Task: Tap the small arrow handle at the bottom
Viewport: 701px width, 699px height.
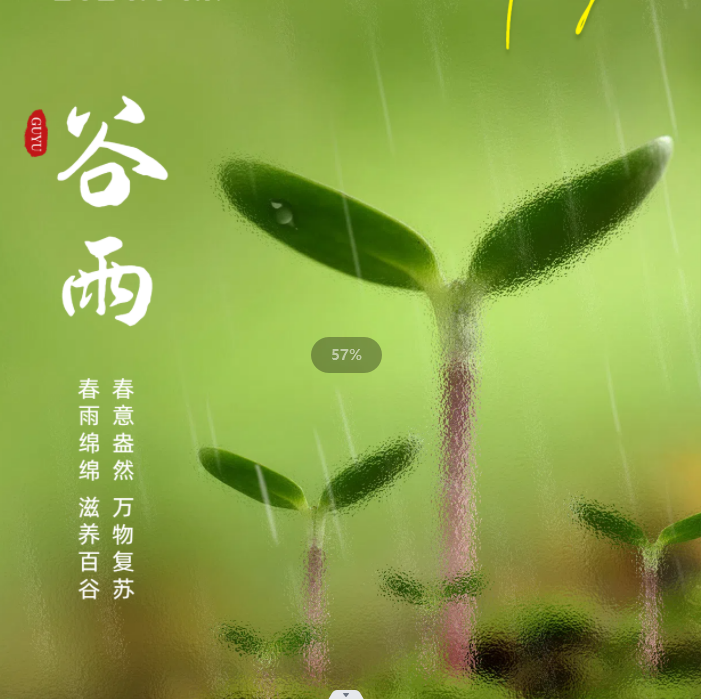Action: (346, 694)
